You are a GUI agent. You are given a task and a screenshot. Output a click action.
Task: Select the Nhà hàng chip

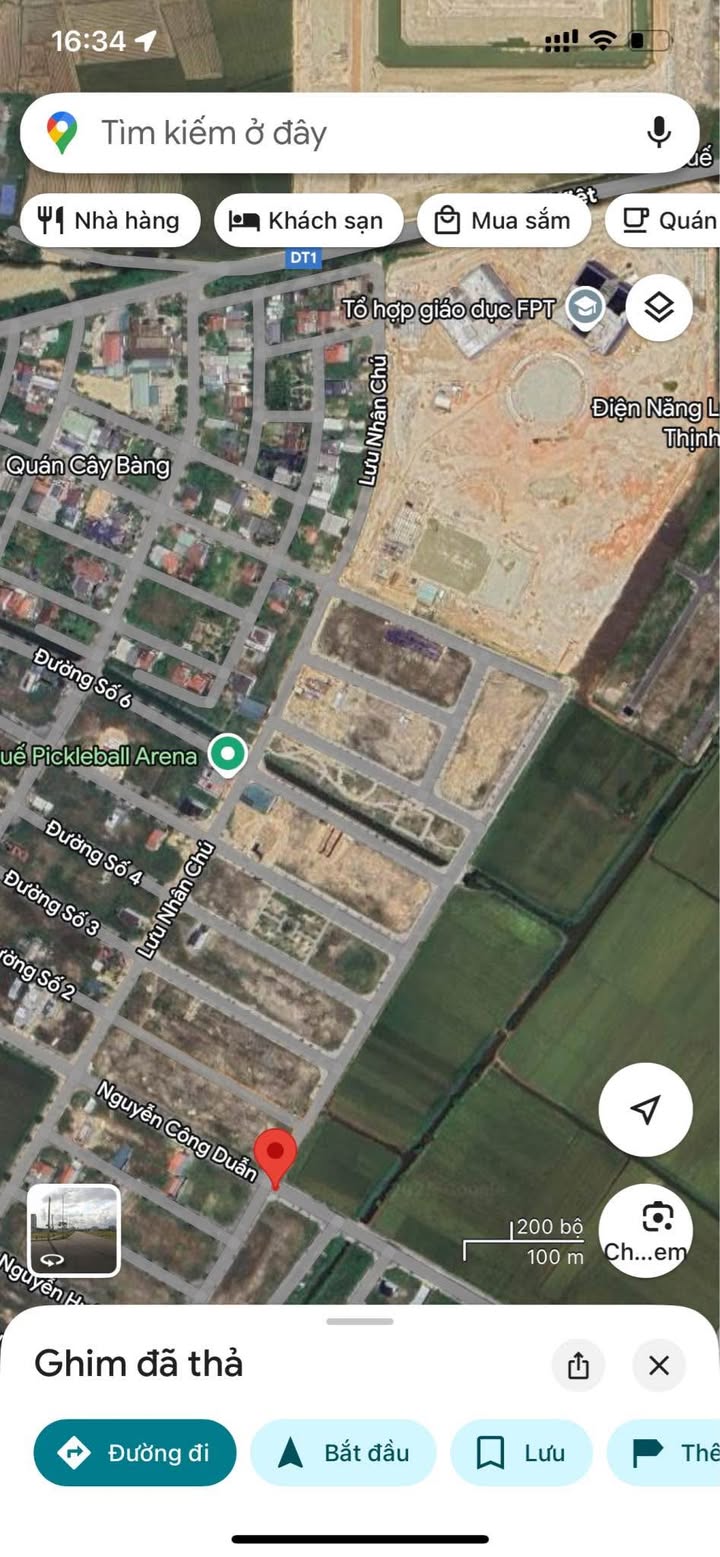click(x=110, y=221)
